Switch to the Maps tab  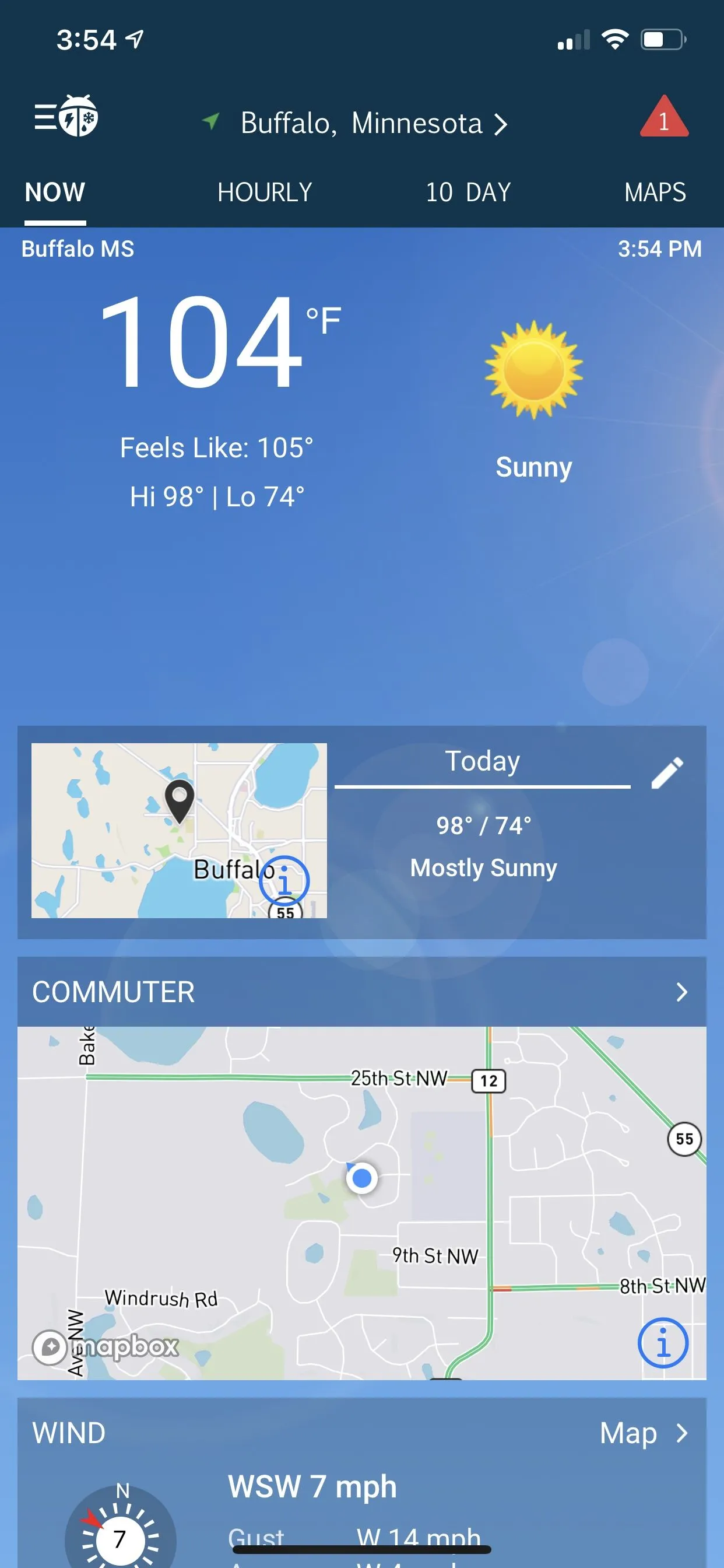(654, 192)
